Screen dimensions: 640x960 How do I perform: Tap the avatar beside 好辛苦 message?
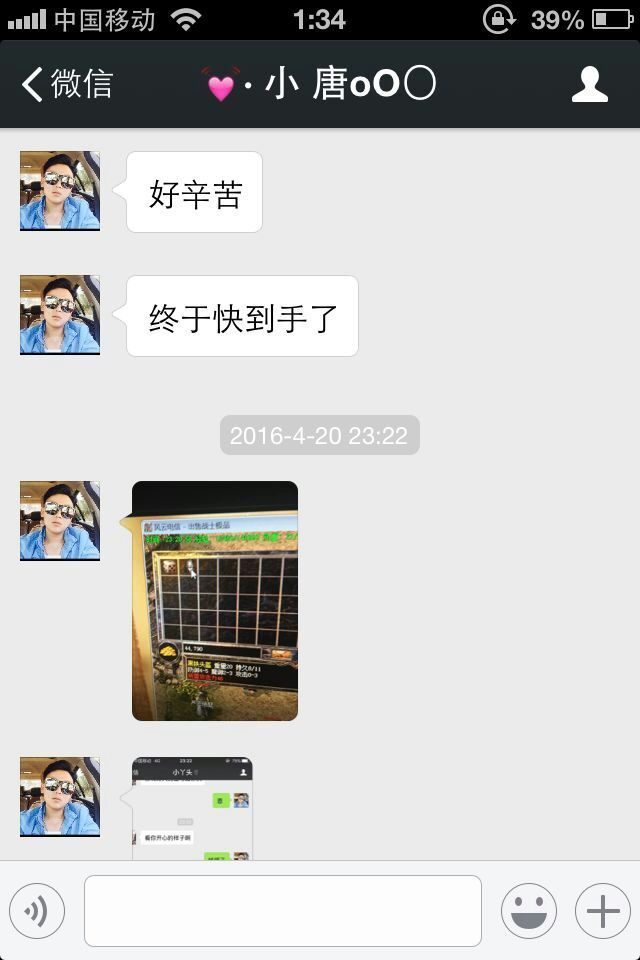tap(60, 191)
